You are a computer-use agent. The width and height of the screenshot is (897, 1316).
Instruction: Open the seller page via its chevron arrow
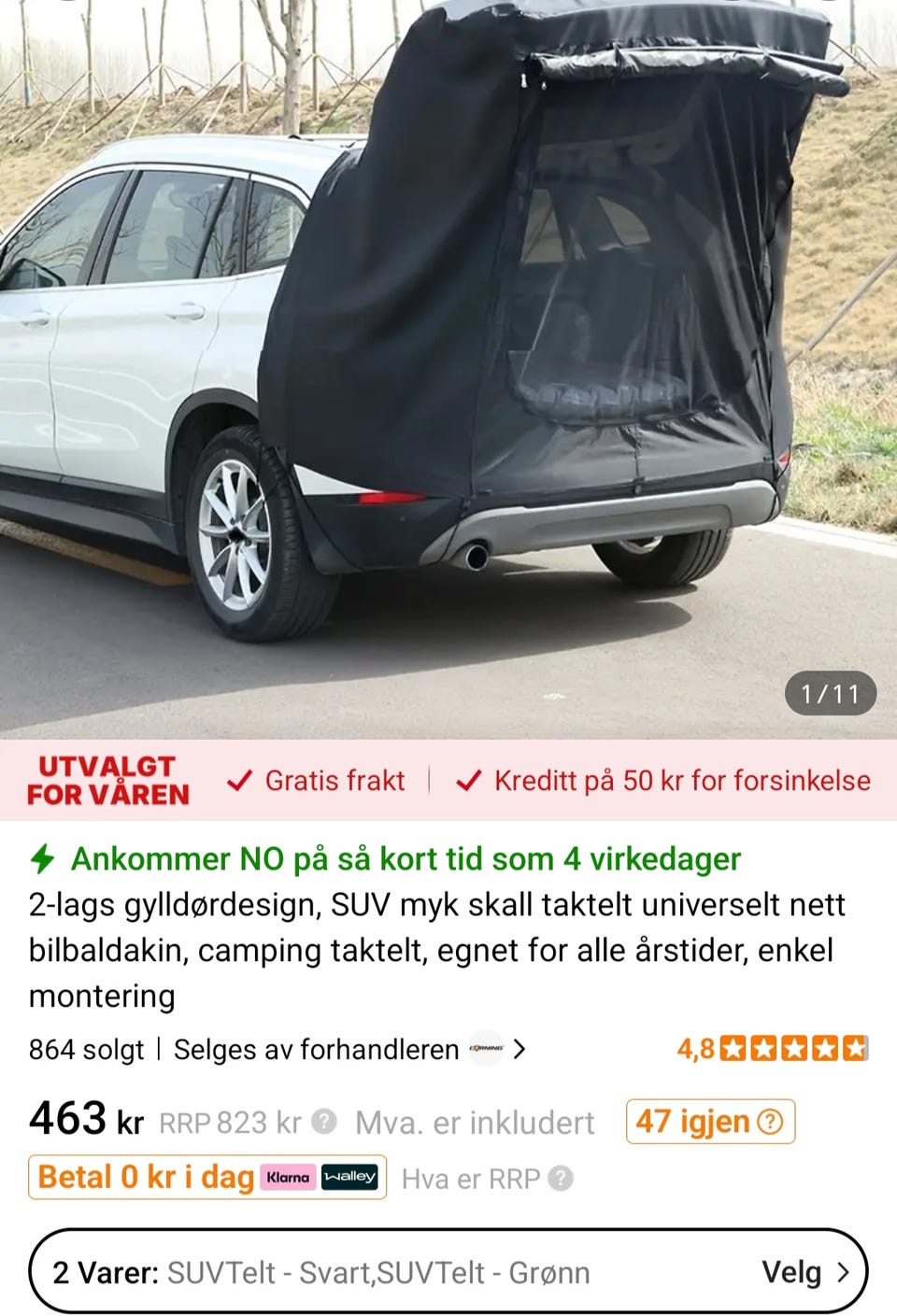(x=520, y=1049)
